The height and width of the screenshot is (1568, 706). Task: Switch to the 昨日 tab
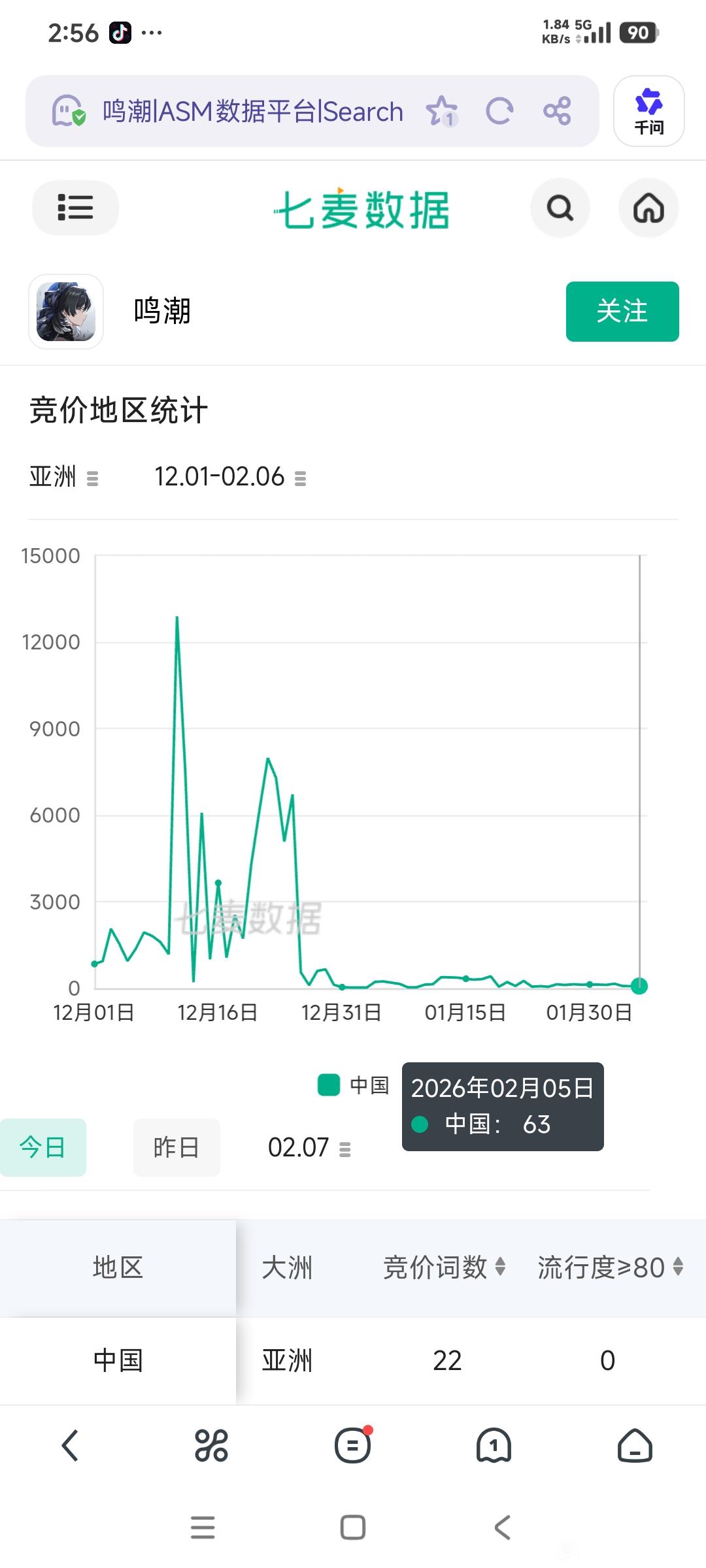(176, 1147)
